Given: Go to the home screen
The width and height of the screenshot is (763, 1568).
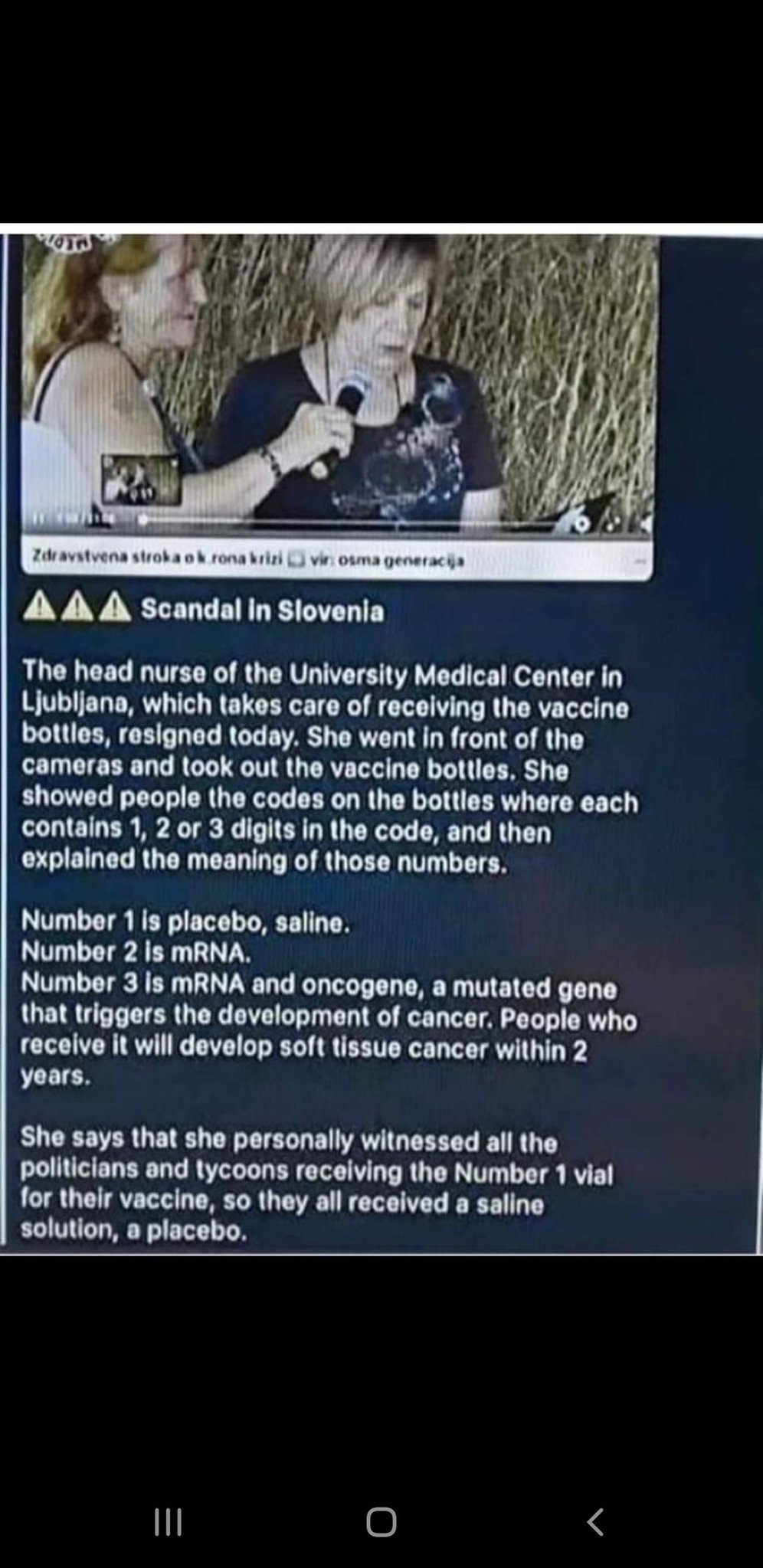Looking at the screenshot, I should point(381,1521).
